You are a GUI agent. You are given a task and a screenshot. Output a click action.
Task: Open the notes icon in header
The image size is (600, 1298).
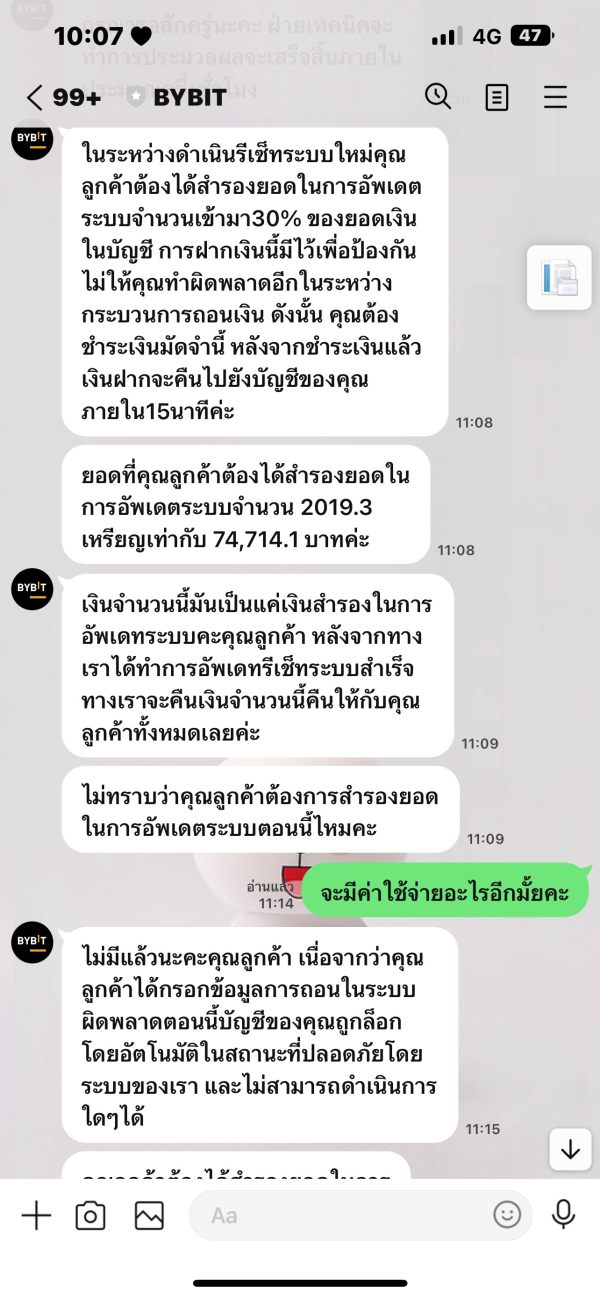[497, 97]
